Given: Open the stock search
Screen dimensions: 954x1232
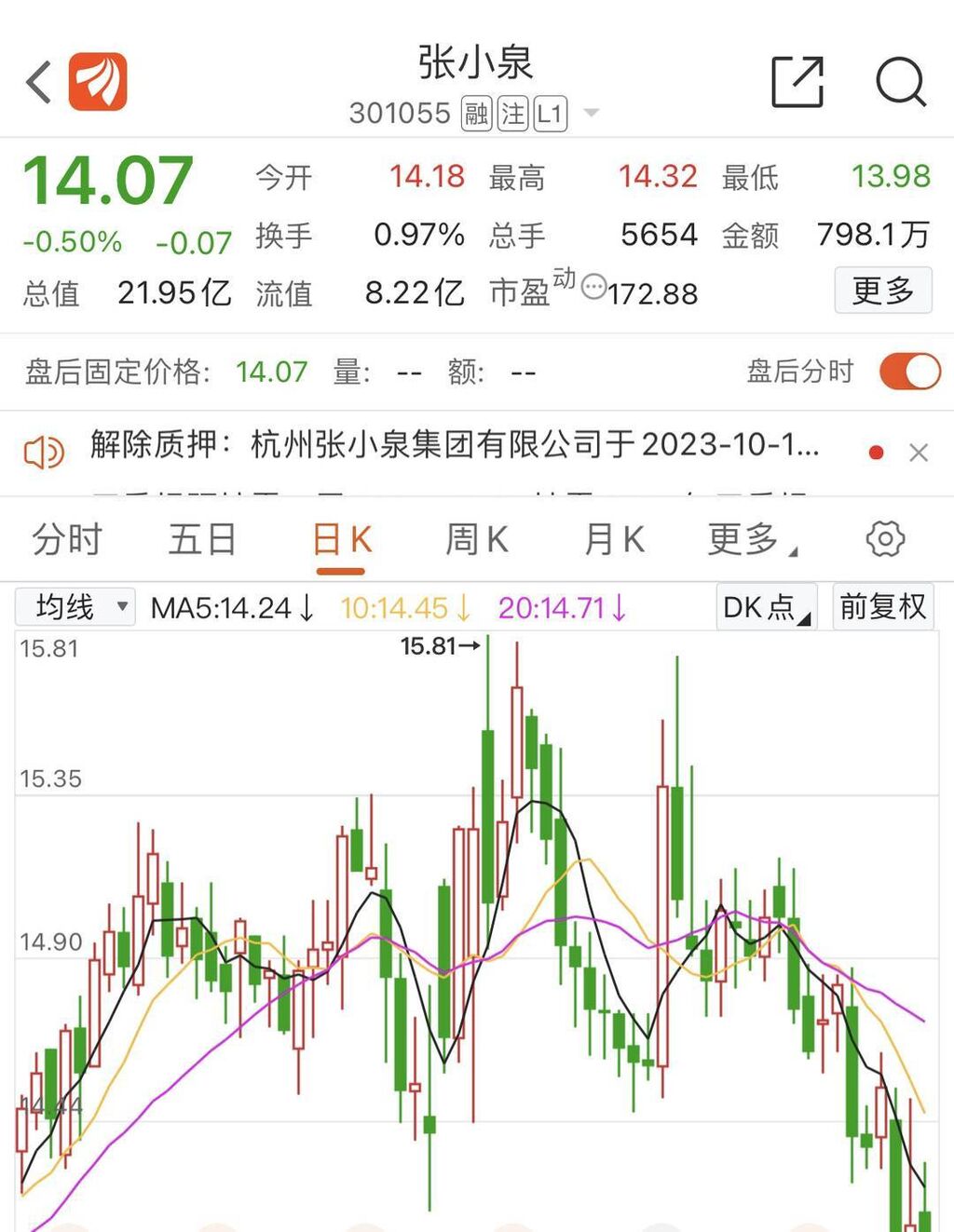Looking at the screenshot, I should [x=901, y=82].
